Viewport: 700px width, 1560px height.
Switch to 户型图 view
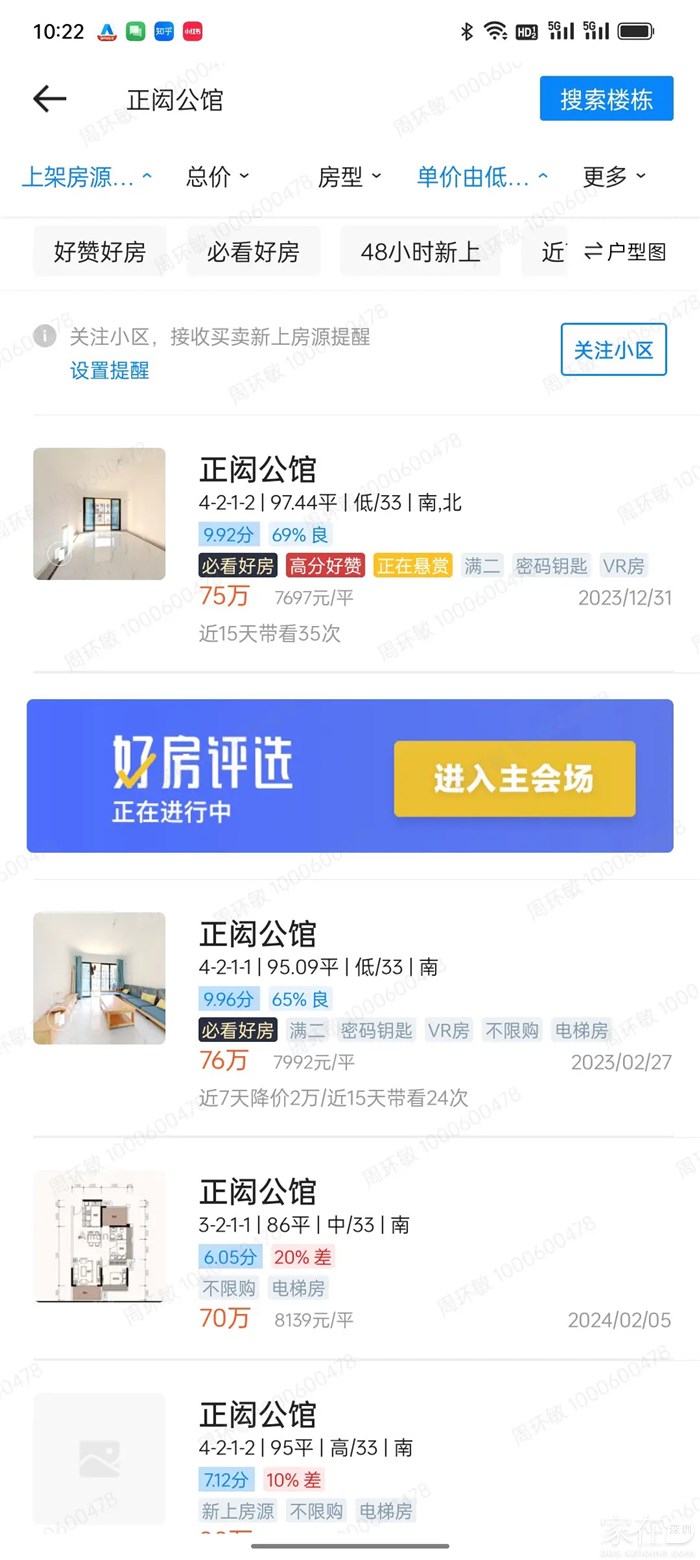[625, 252]
